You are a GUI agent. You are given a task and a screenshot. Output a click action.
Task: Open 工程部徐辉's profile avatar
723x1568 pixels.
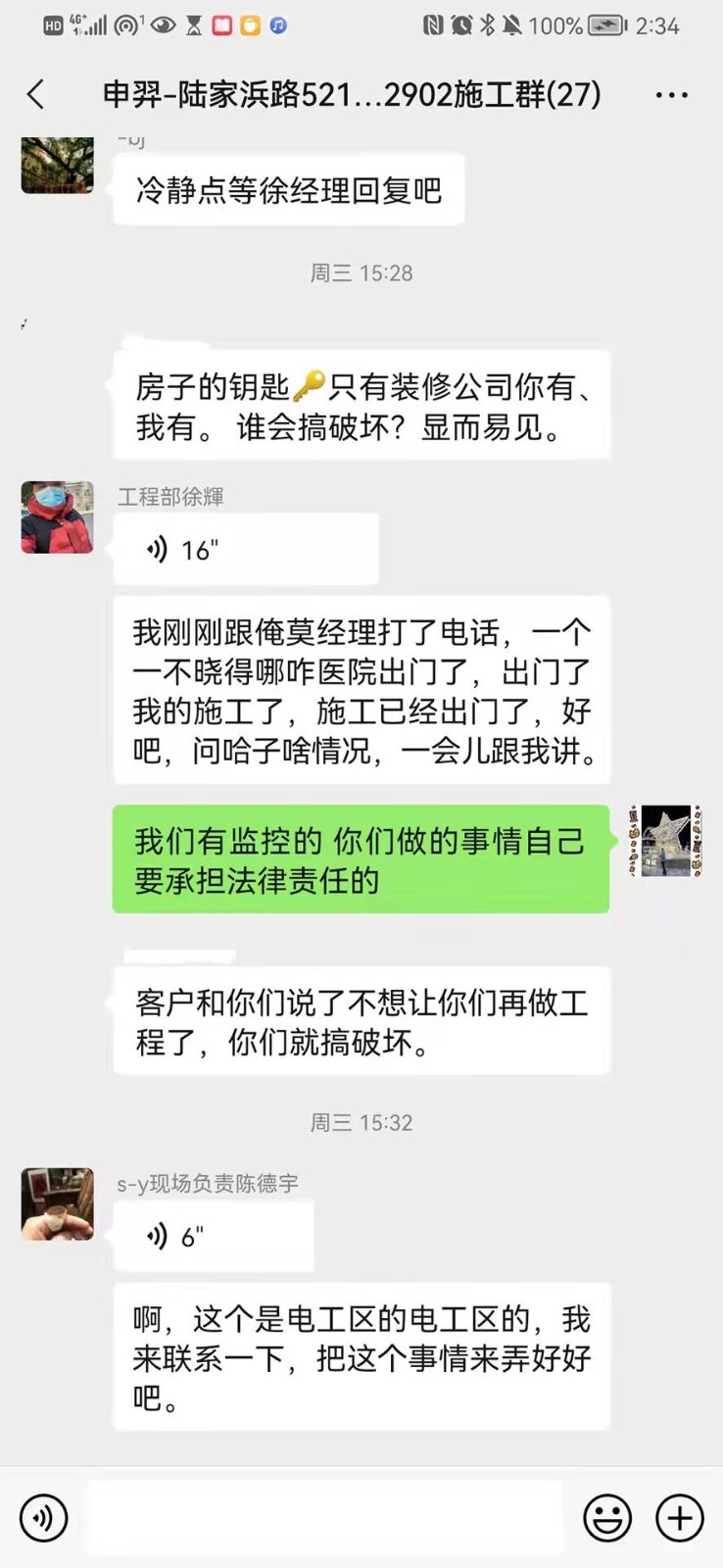(x=58, y=517)
